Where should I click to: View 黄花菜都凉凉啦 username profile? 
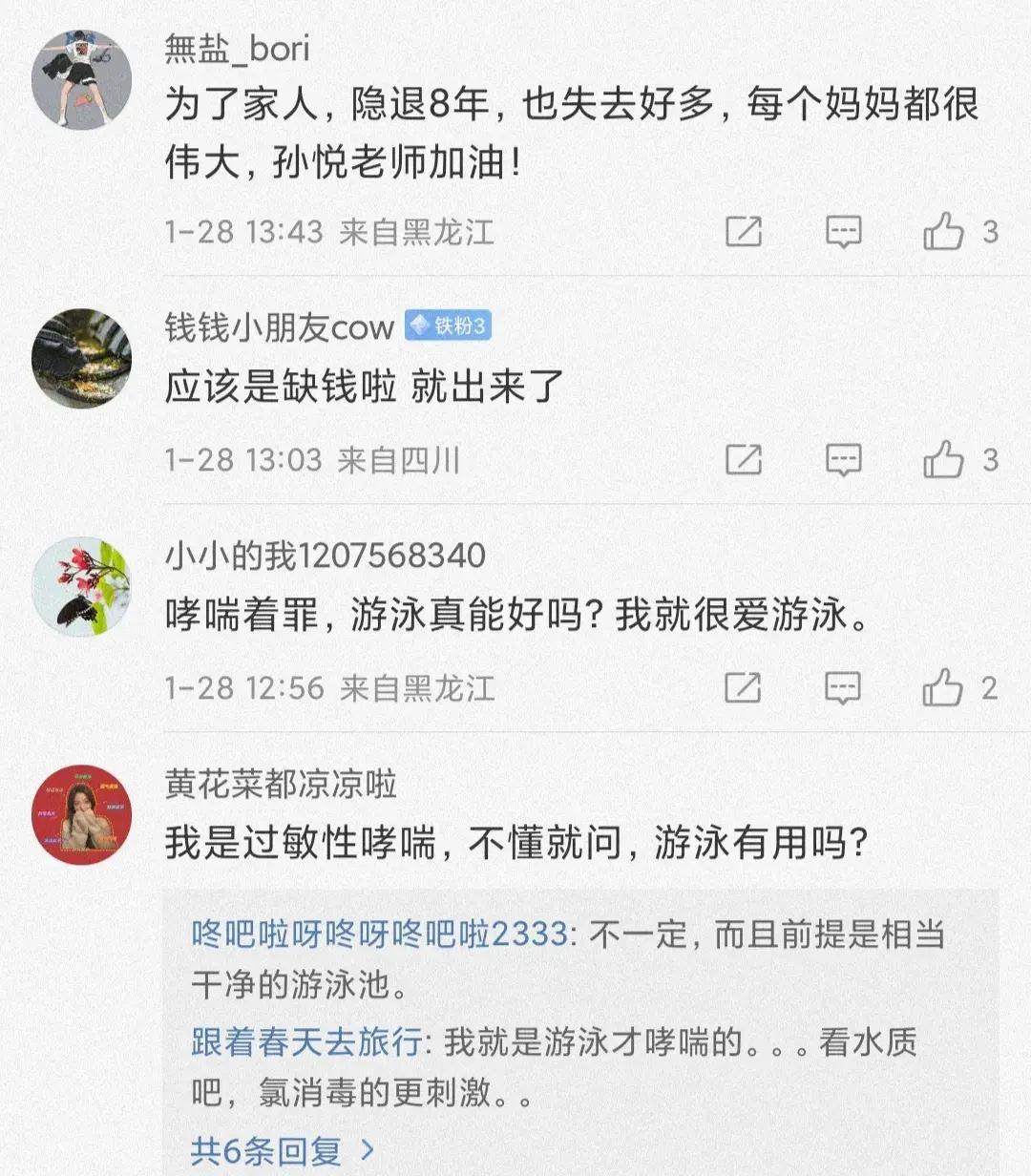point(281,785)
